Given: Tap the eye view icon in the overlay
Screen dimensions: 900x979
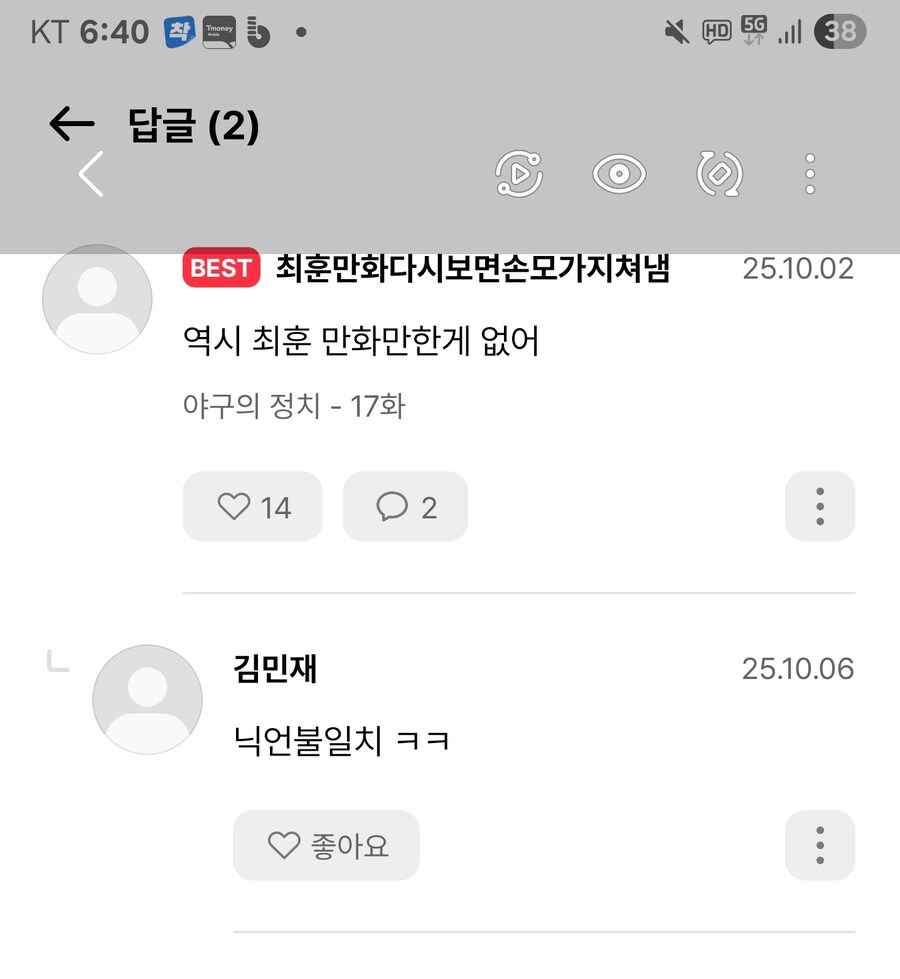Looking at the screenshot, I should (x=619, y=175).
